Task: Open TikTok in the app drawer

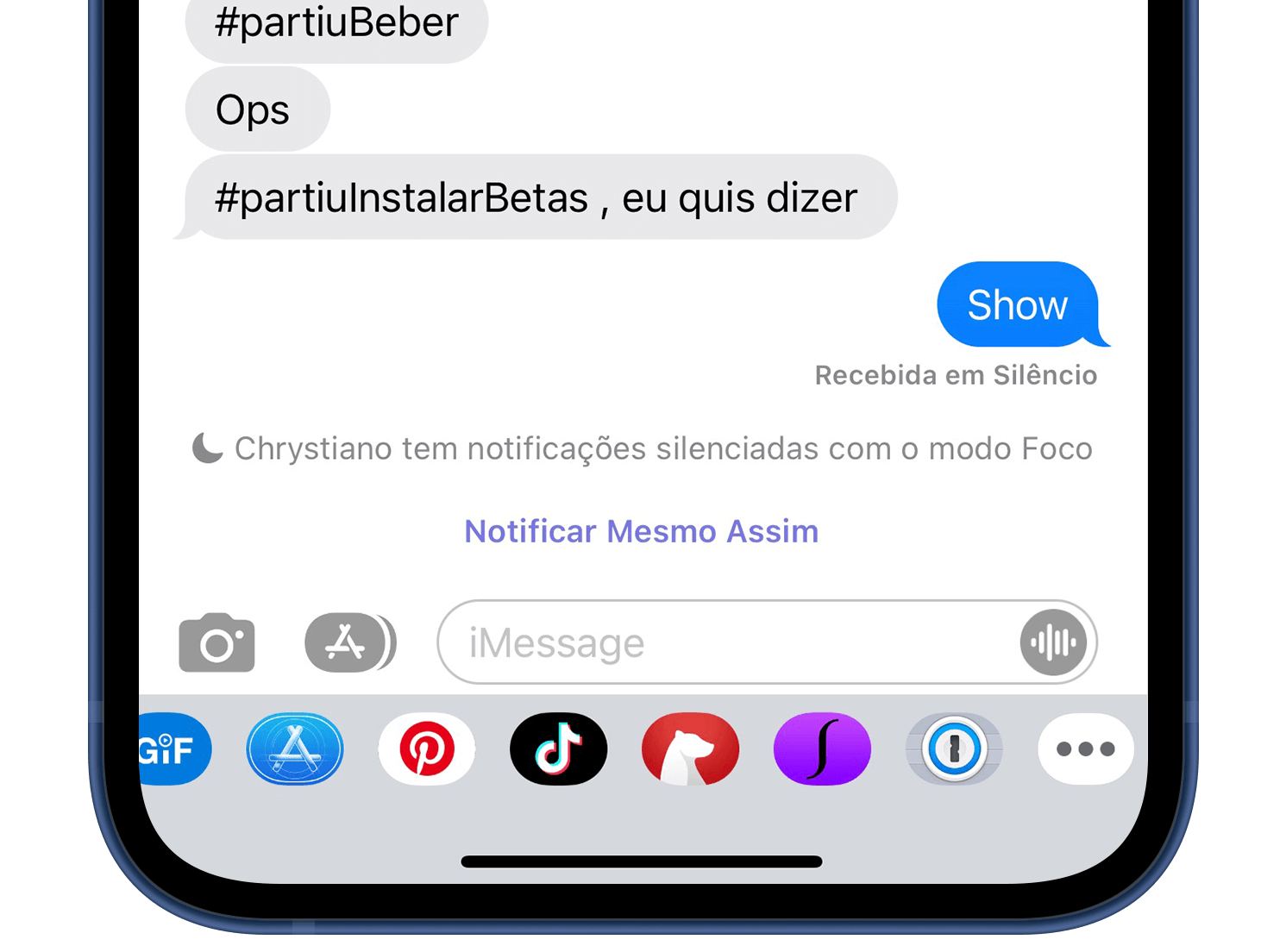Action: [x=559, y=749]
